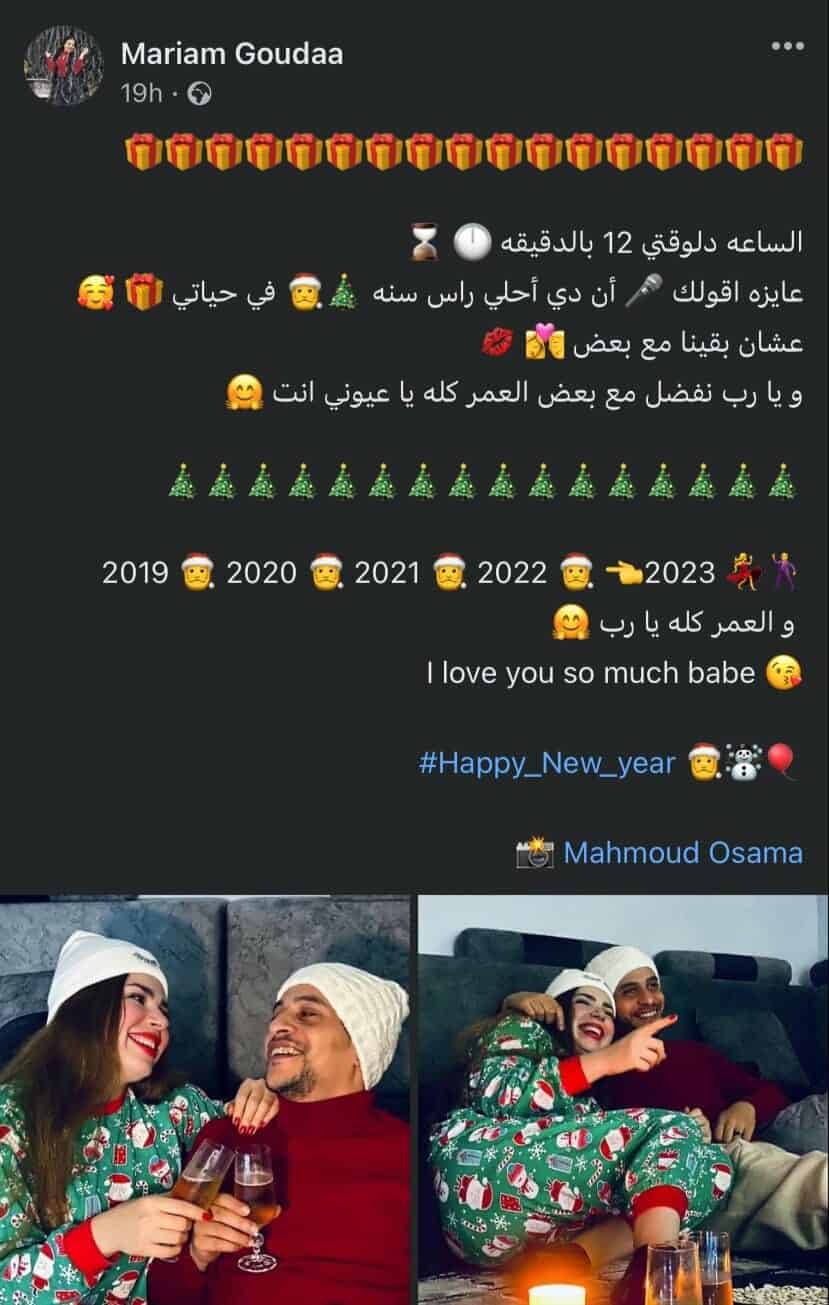The height and width of the screenshot is (1305, 829).
Task: Open the left photo with wine glasses
Action: pos(205,1100)
